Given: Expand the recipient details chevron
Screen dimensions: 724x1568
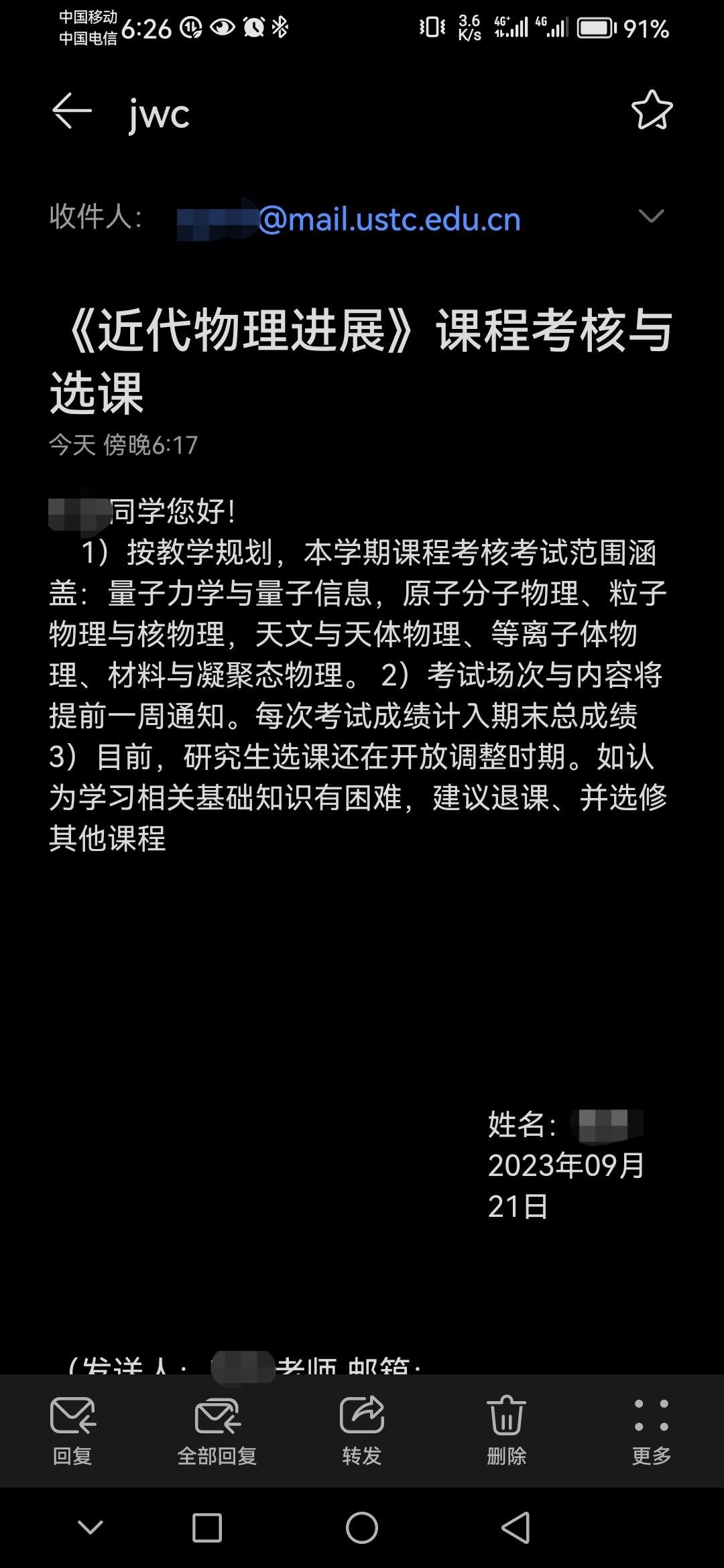Looking at the screenshot, I should pyautogui.click(x=651, y=216).
